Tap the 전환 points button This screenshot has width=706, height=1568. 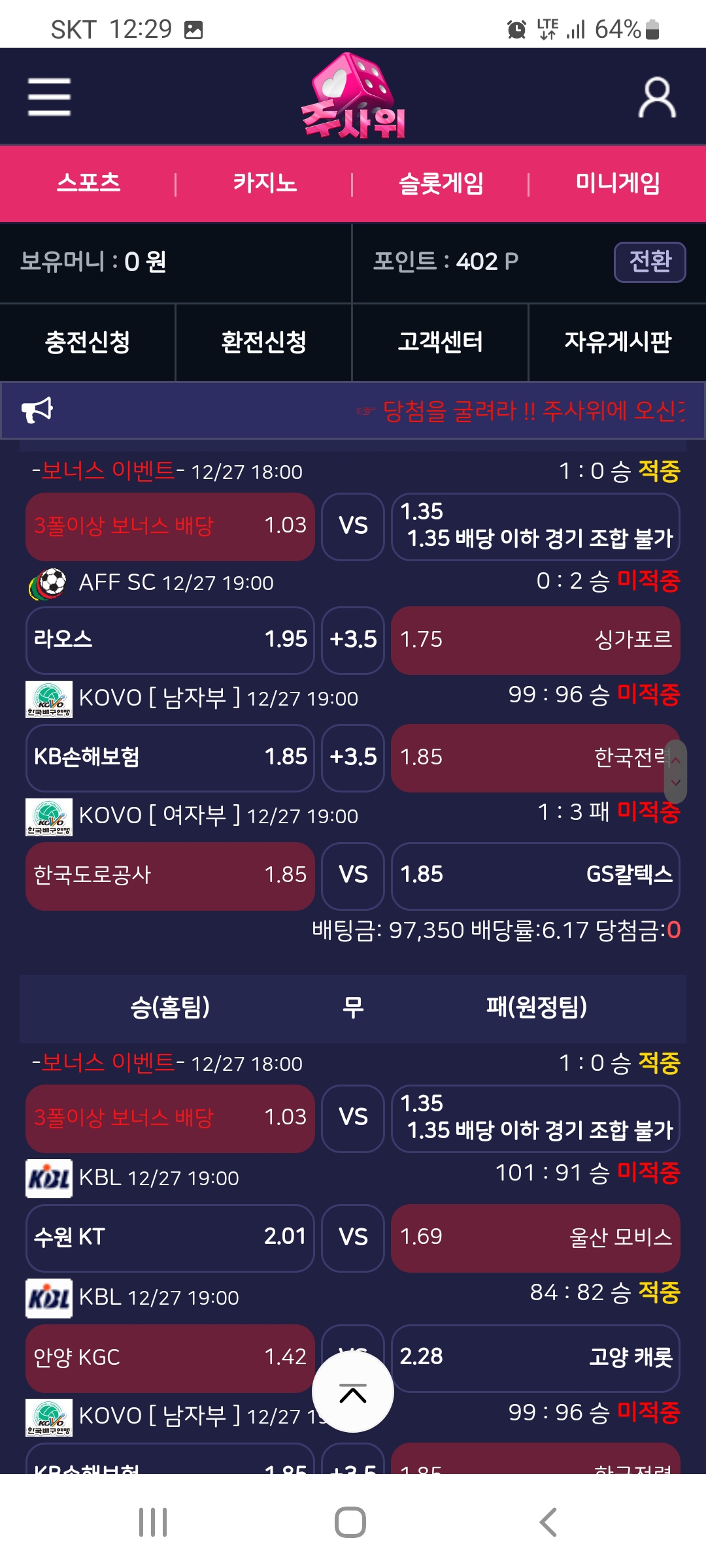650,262
